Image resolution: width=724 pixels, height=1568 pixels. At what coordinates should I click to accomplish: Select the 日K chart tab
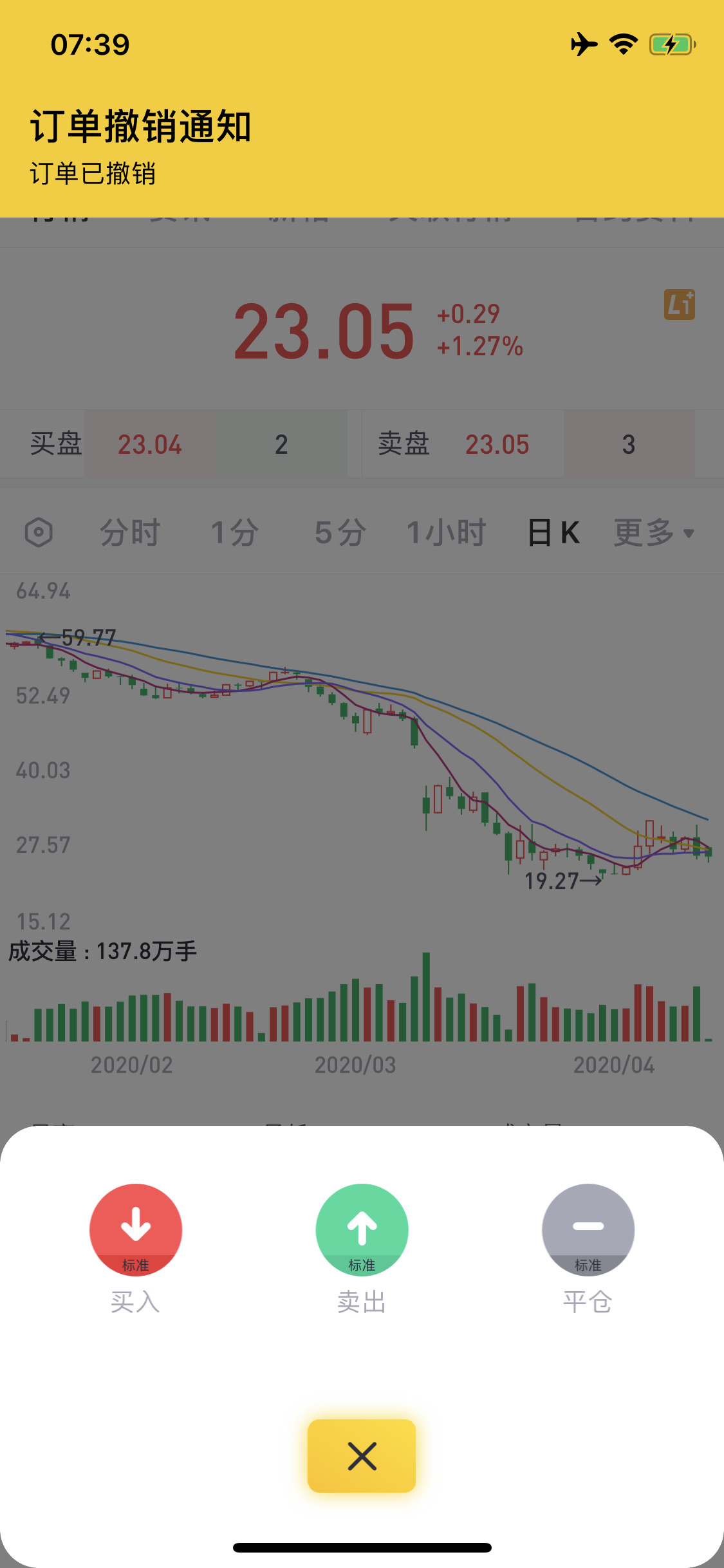point(553,533)
